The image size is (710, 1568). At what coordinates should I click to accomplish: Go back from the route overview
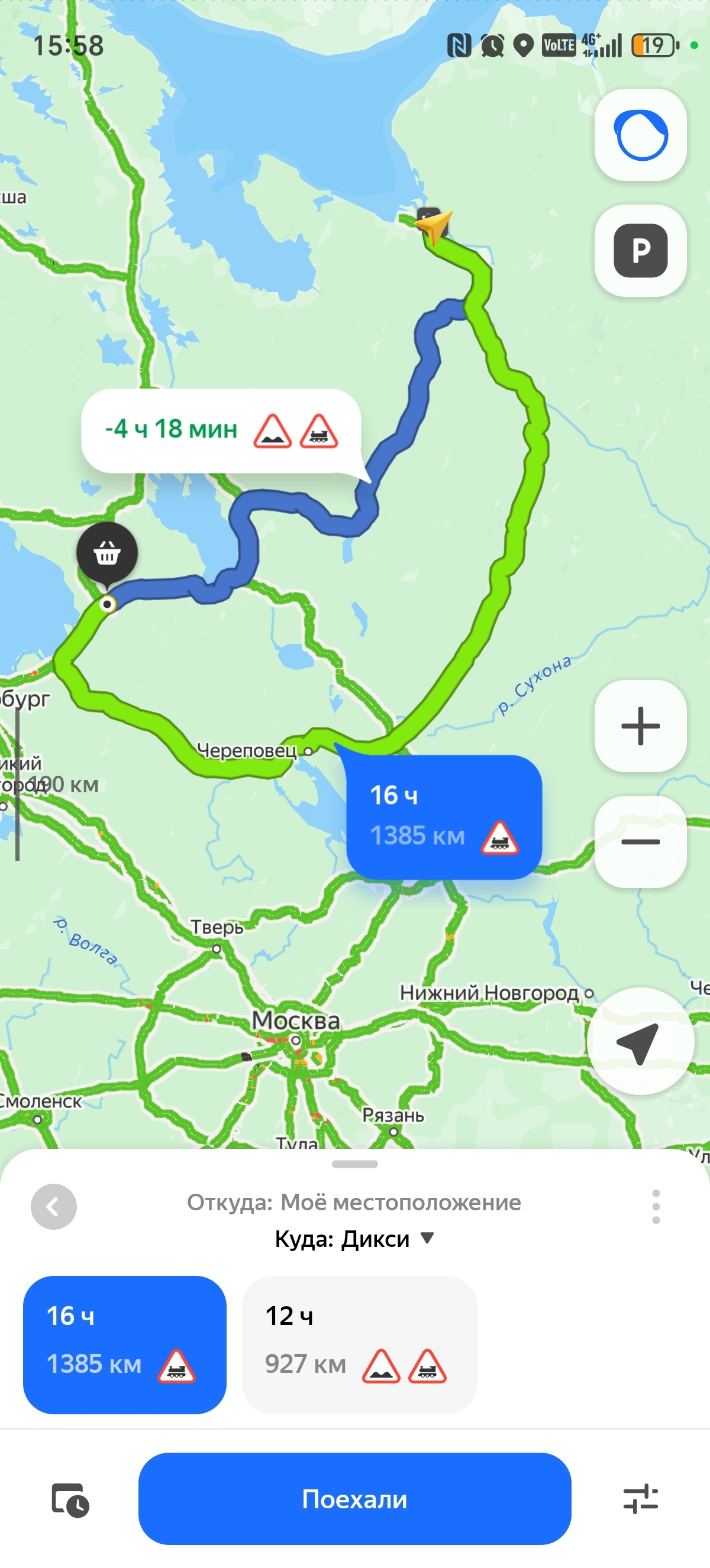pos(54,1206)
